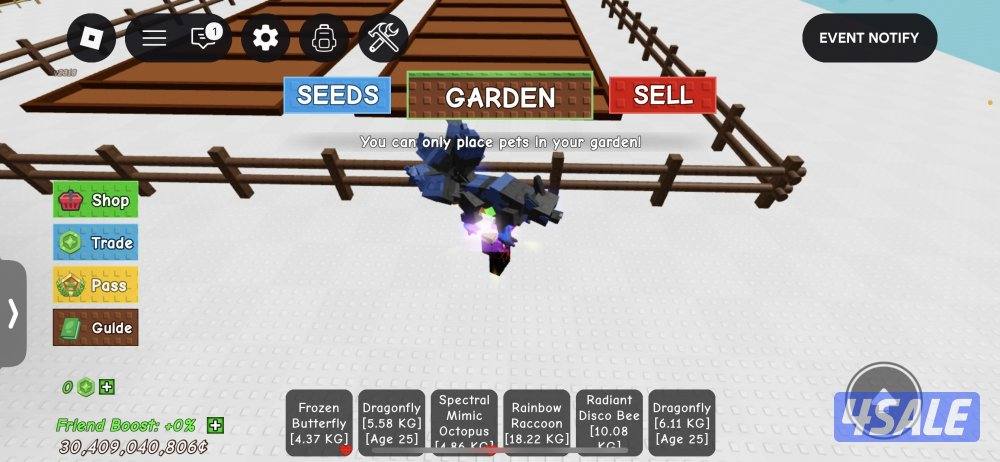The image size is (1000, 462).
Task: Go to the SELL area
Action: pos(662,95)
